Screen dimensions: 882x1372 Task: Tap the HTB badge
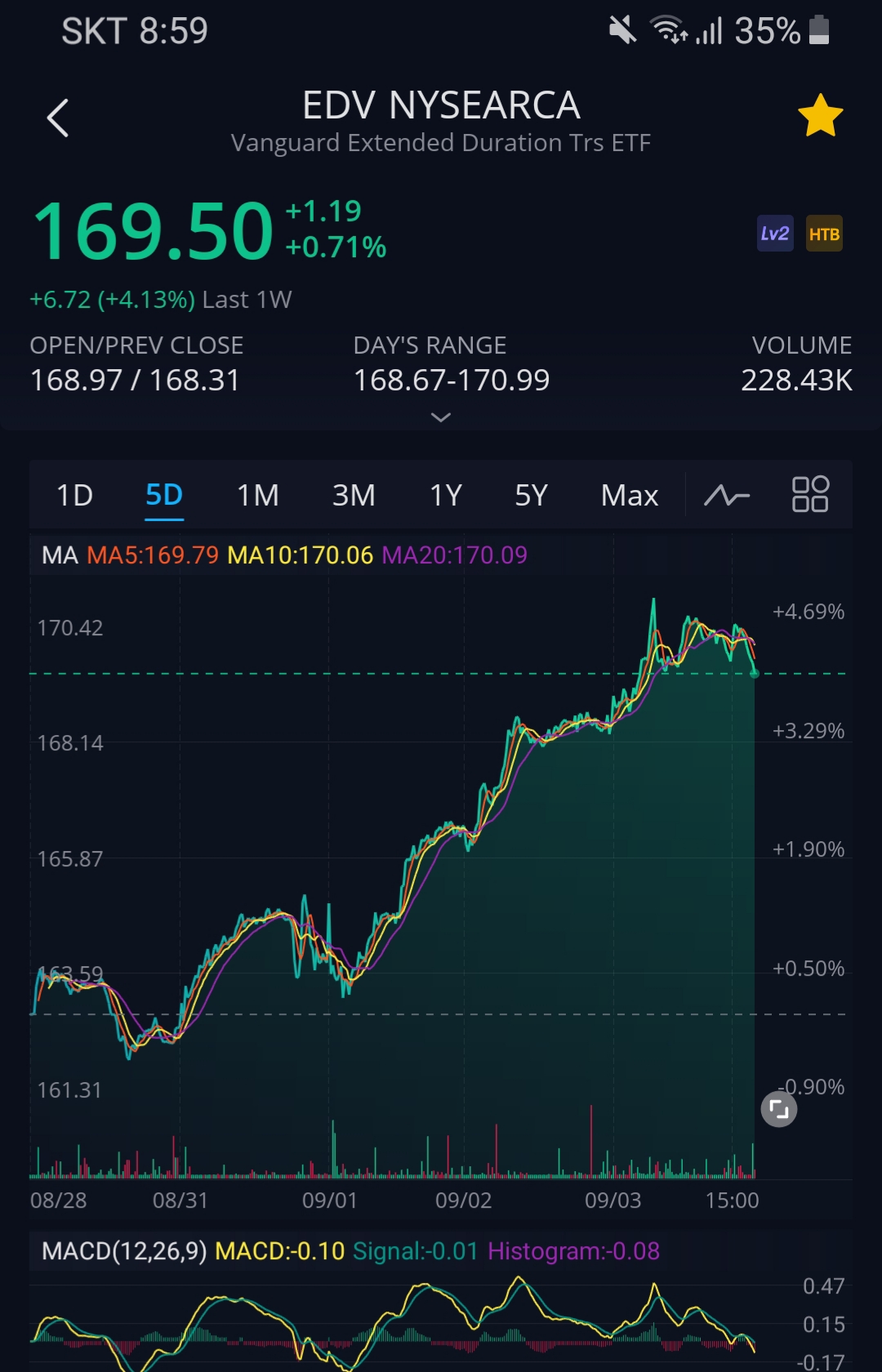point(824,234)
